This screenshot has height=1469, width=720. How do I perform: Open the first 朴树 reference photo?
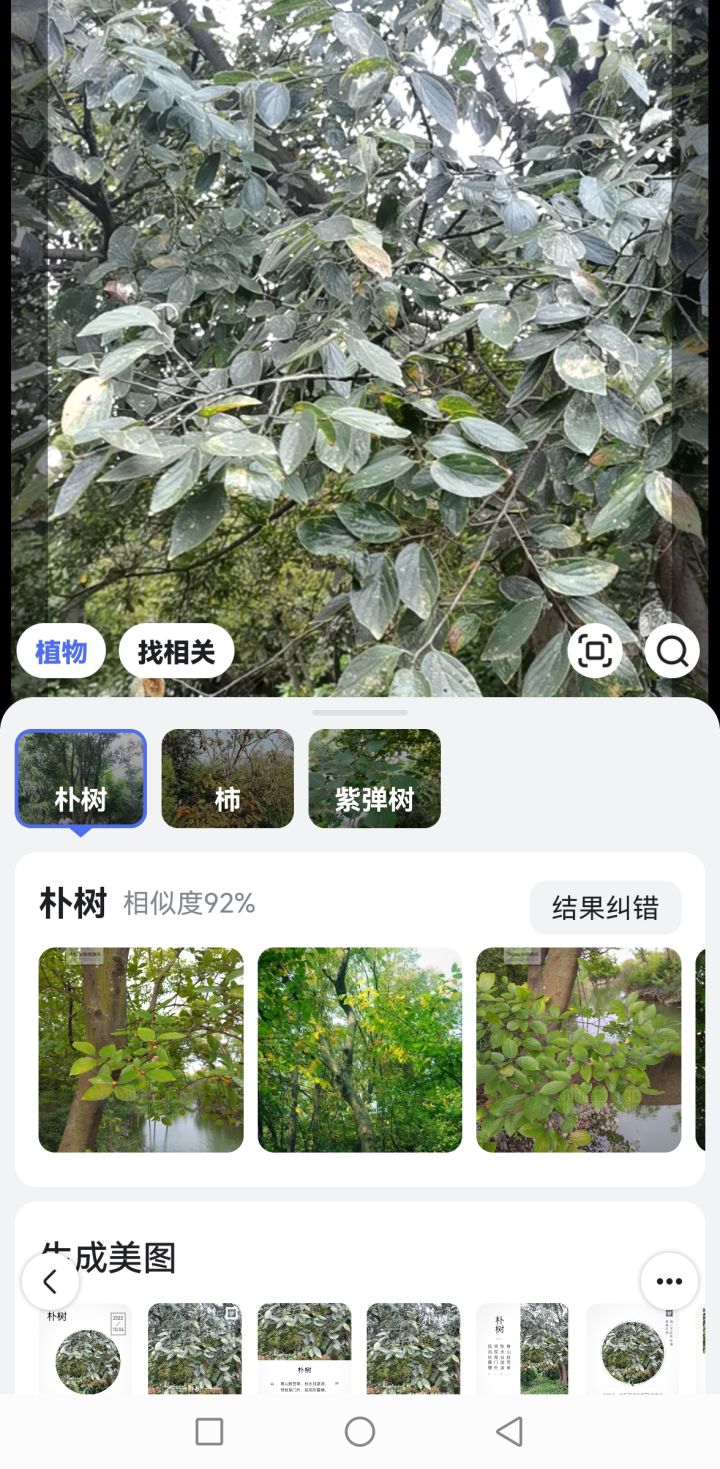coord(140,1048)
